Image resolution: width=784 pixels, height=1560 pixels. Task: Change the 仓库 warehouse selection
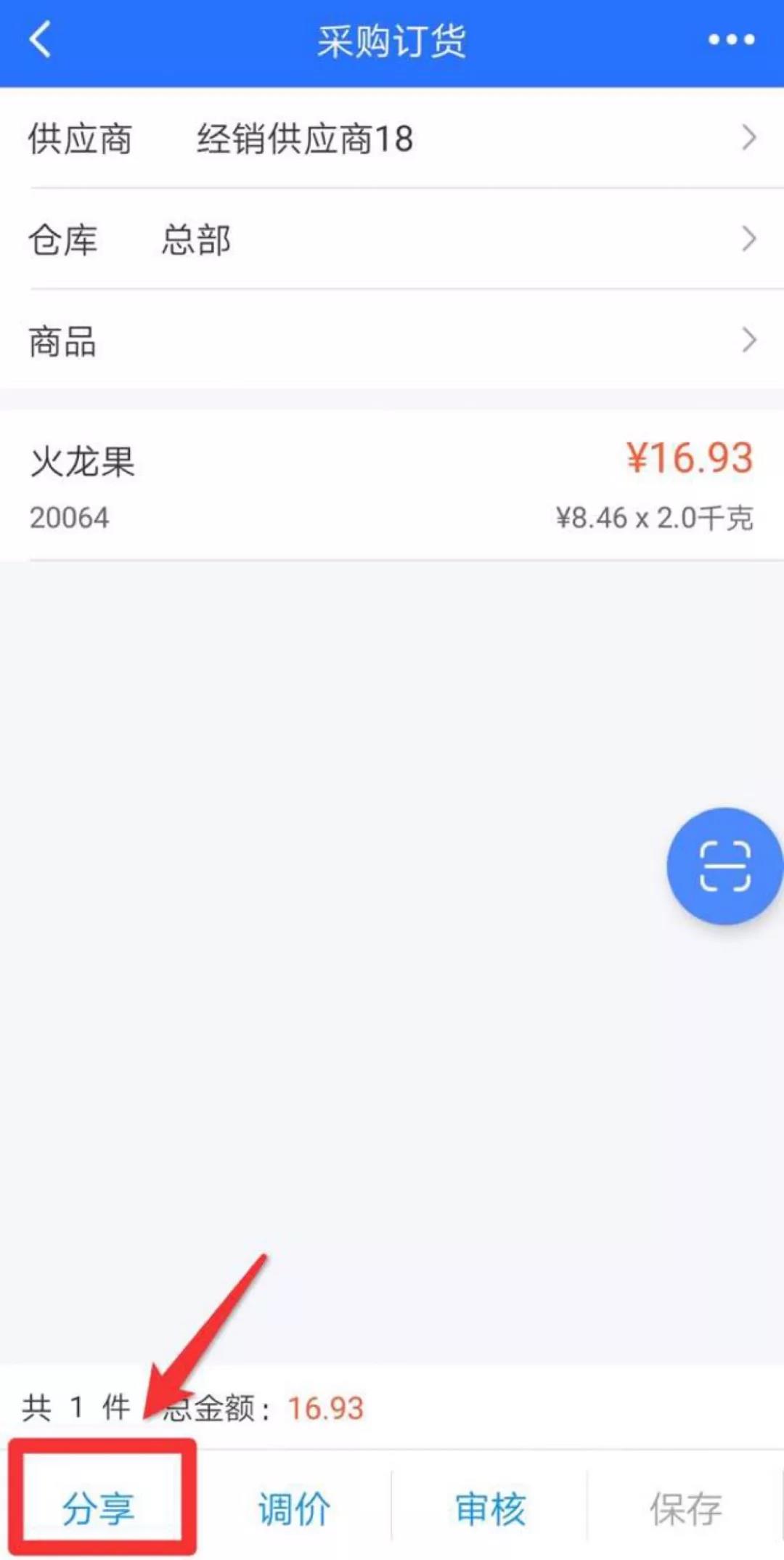point(392,240)
